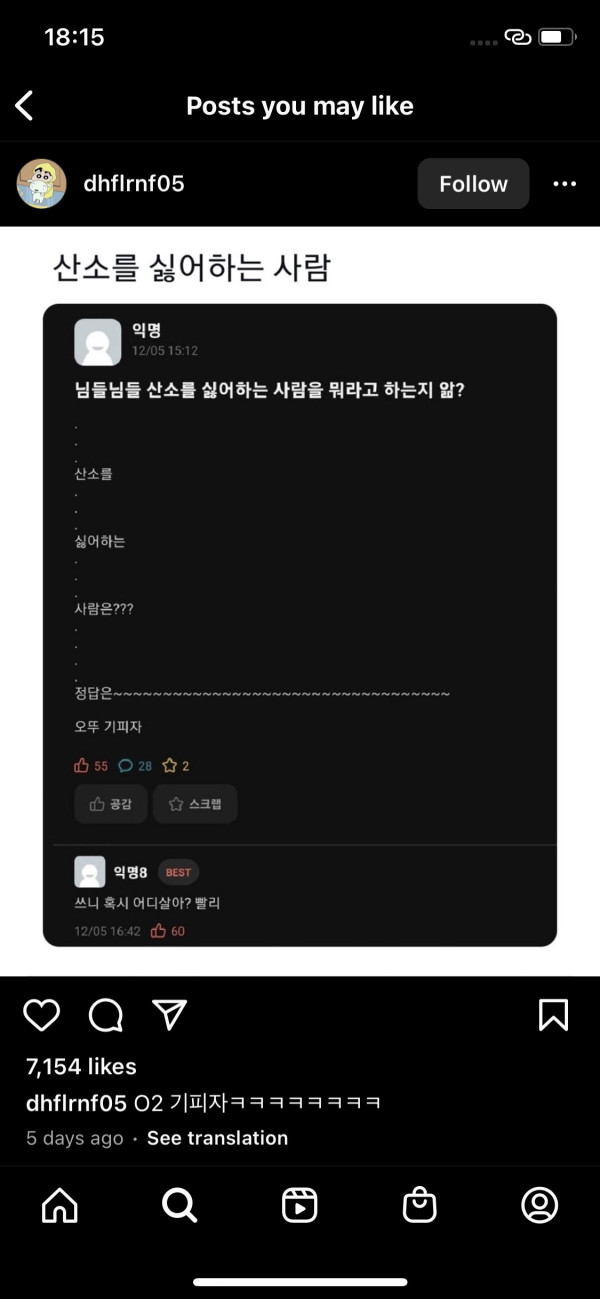Viewport: 600px width, 1299px height.
Task: Switch to the Reels tab
Action: tap(300, 1206)
